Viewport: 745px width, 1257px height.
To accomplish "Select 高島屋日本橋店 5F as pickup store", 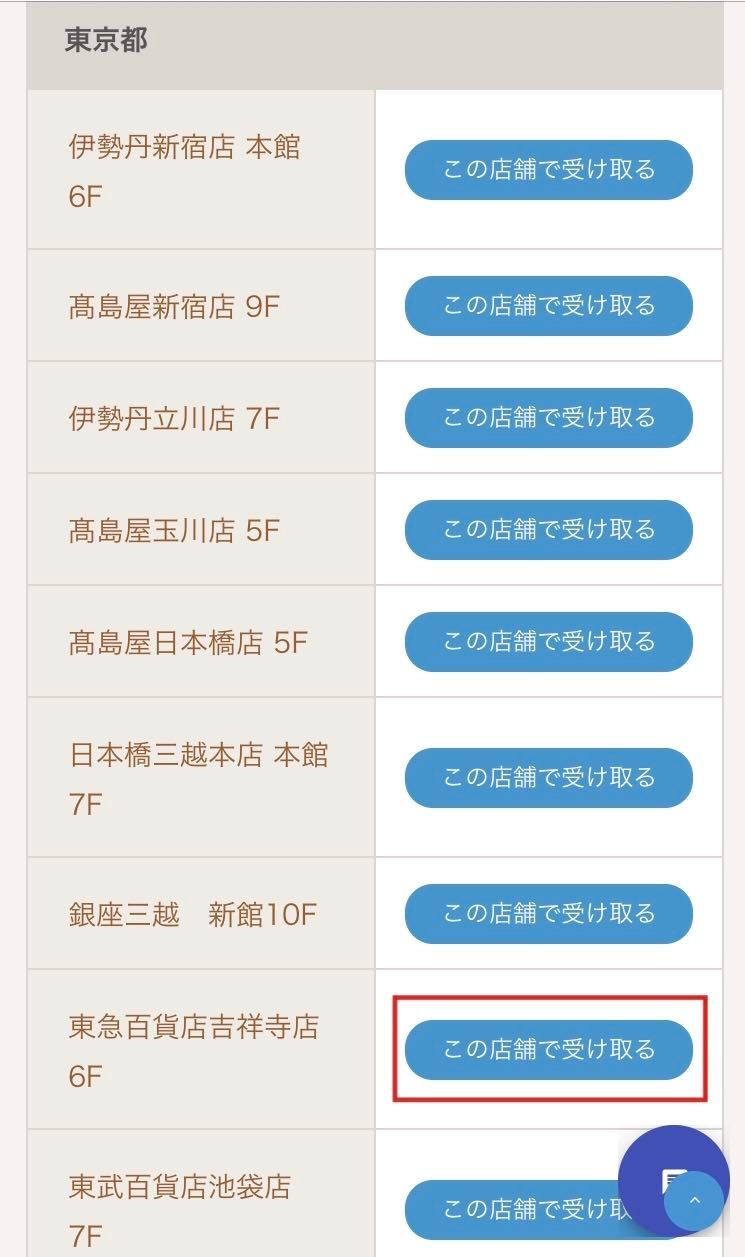I will click(x=548, y=642).
